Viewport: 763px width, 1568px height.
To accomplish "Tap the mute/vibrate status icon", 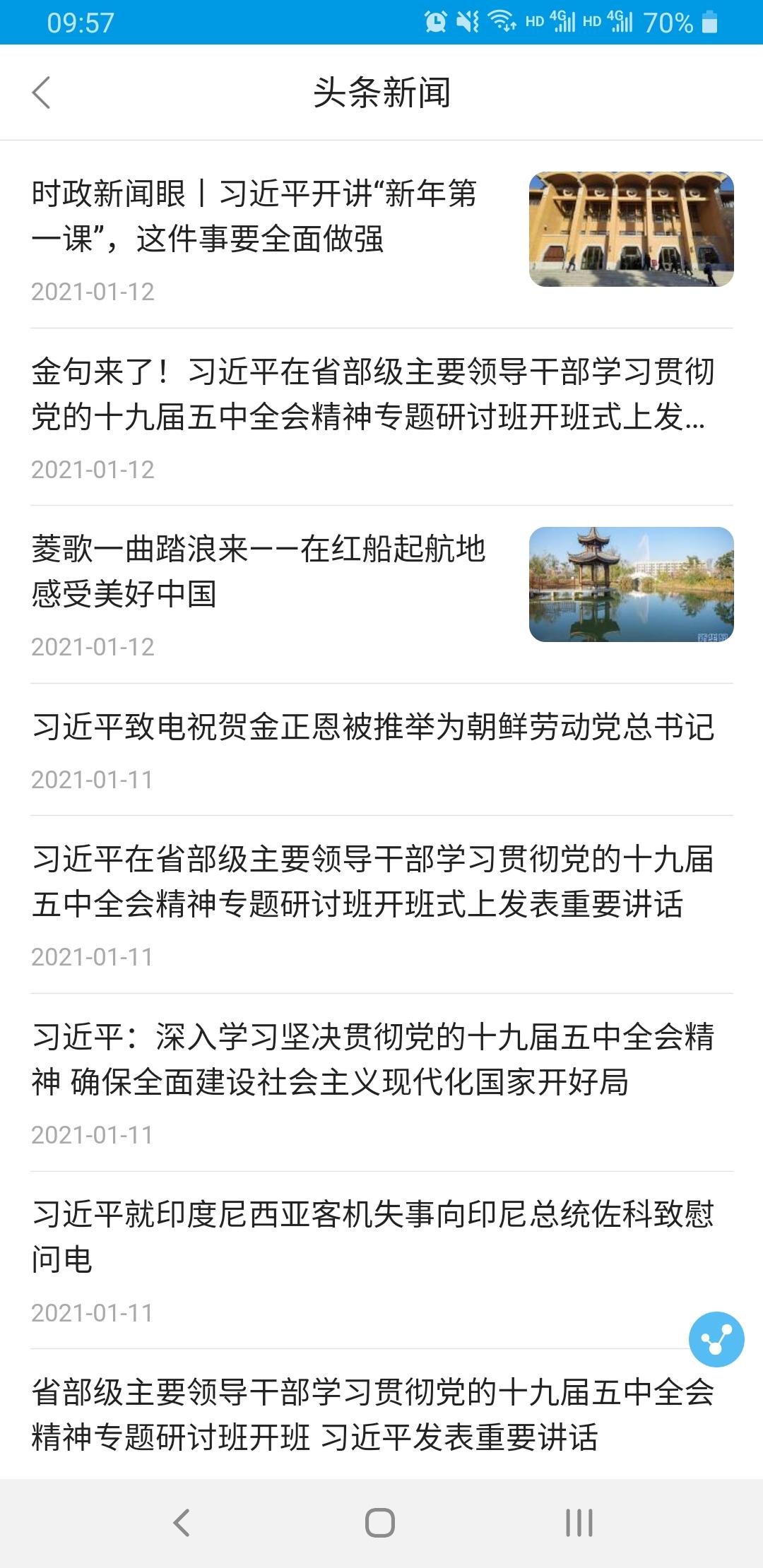I will (x=468, y=21).
